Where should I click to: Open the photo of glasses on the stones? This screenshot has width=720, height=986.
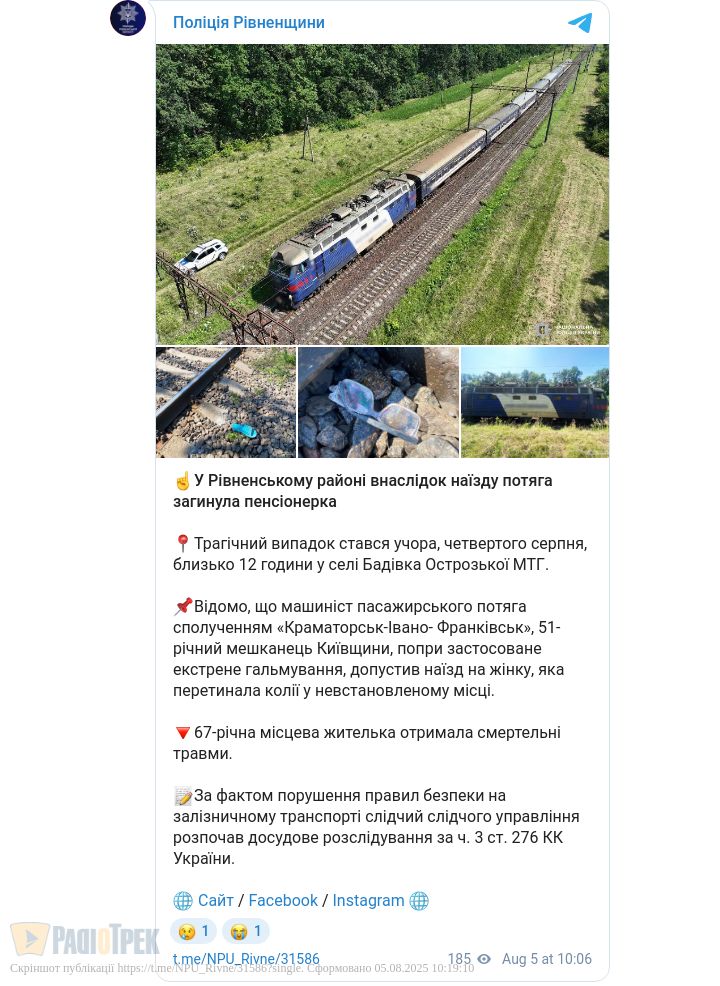[x=378, y=402]
